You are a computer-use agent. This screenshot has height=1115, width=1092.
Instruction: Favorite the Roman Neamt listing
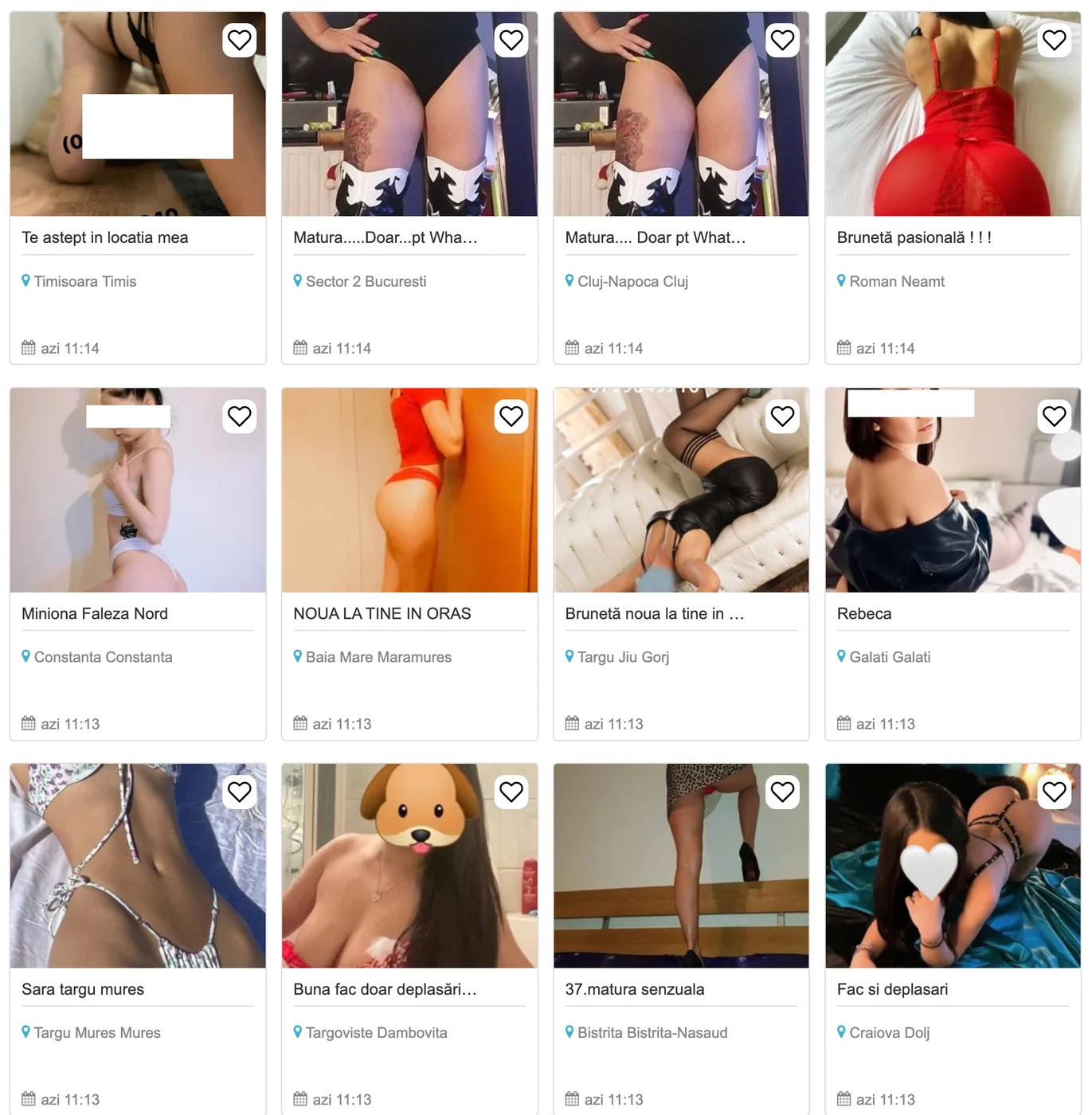[x=1054, y=40]
